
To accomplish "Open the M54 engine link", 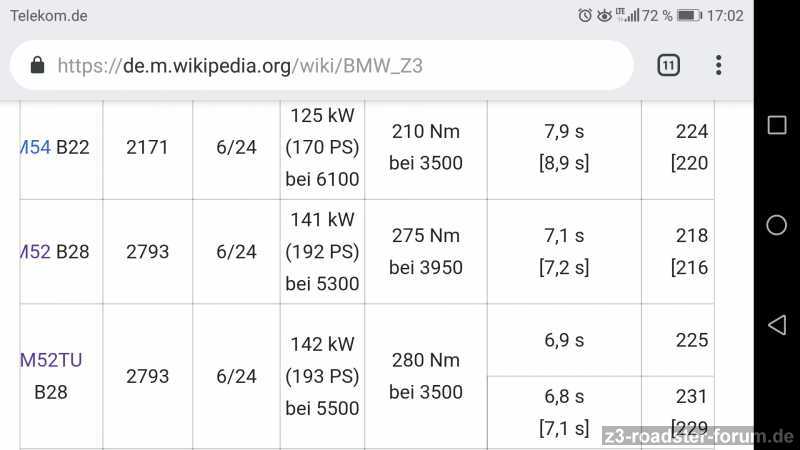I will (x=36, y=147).
